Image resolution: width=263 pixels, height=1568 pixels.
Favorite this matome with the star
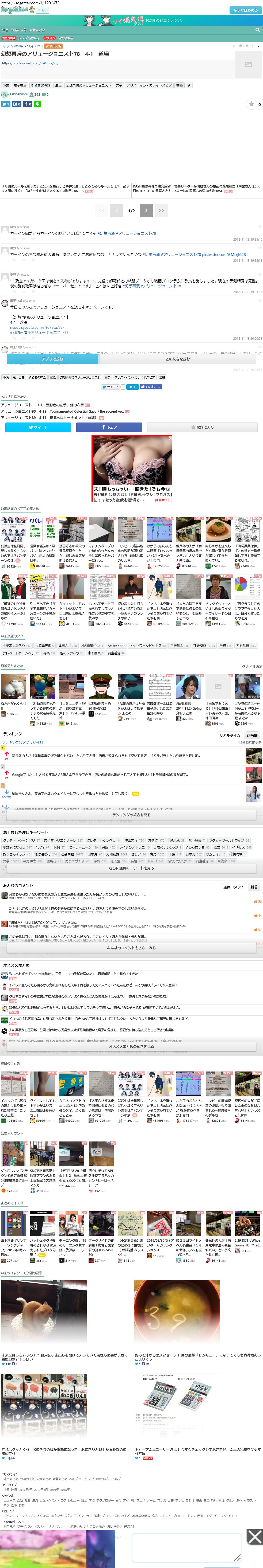tap(251, 104)
